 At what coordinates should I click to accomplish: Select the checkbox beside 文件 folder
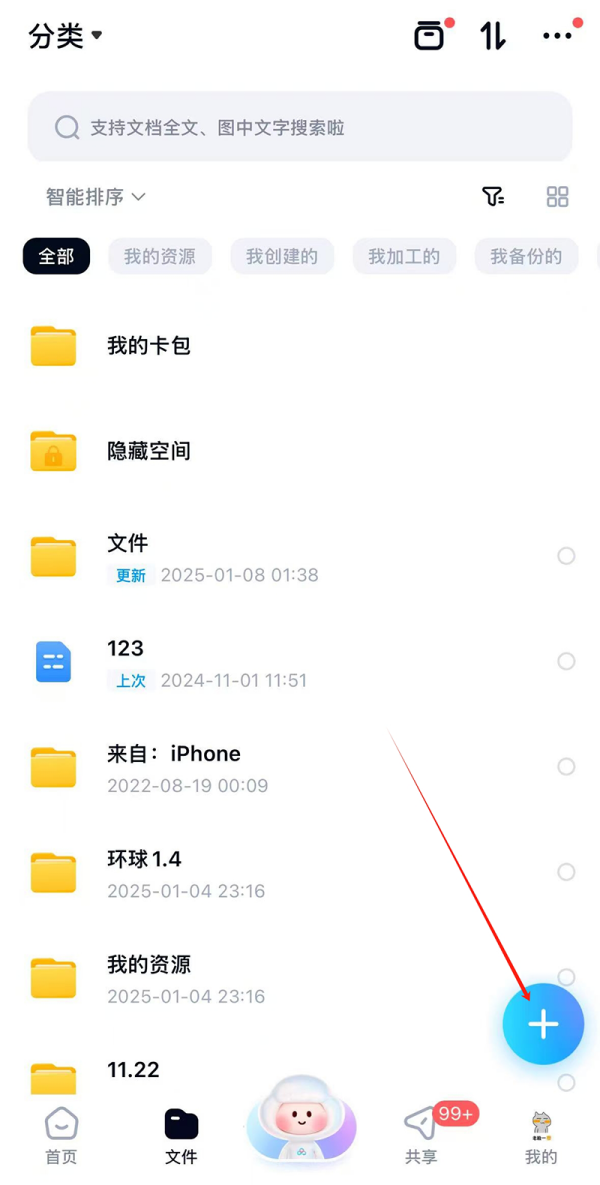click(566, 556)
